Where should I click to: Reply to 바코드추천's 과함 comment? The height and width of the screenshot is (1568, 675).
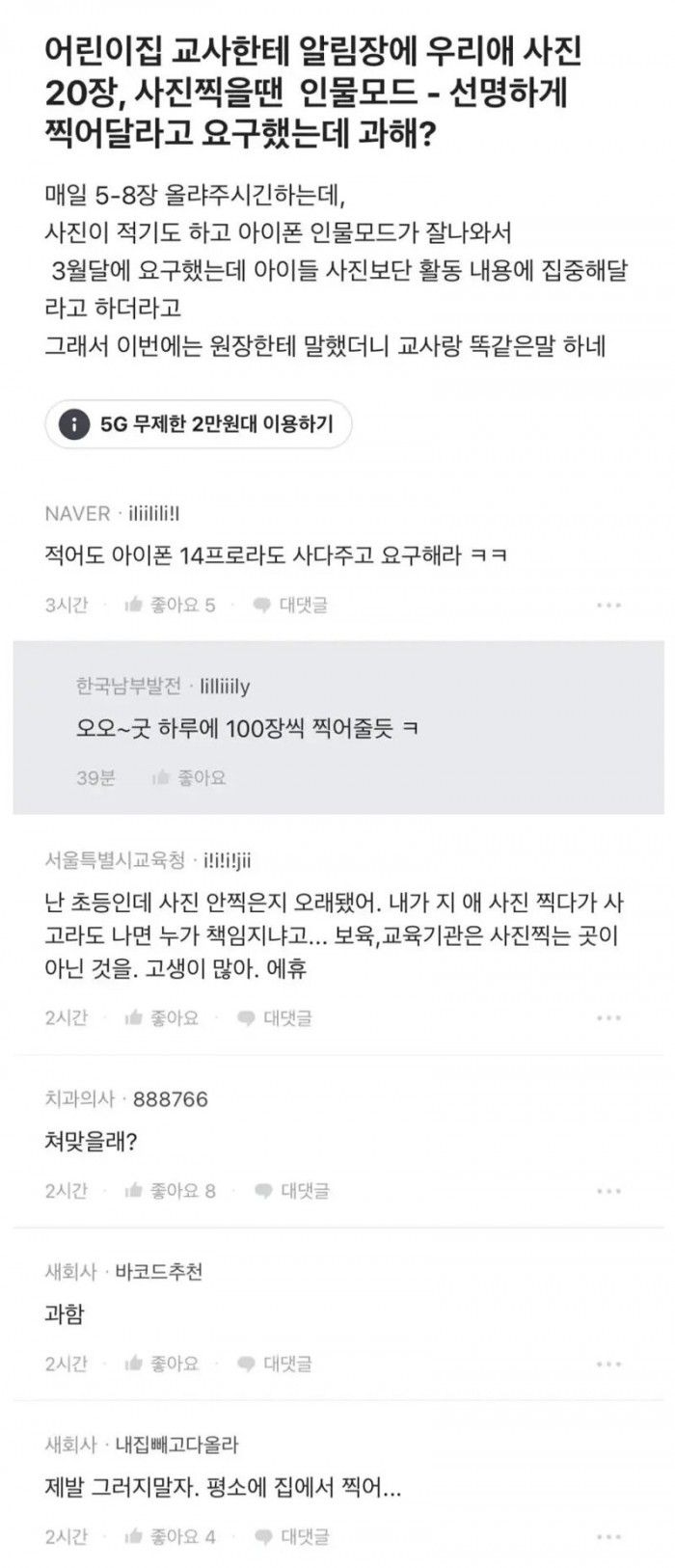point(275,1364)
